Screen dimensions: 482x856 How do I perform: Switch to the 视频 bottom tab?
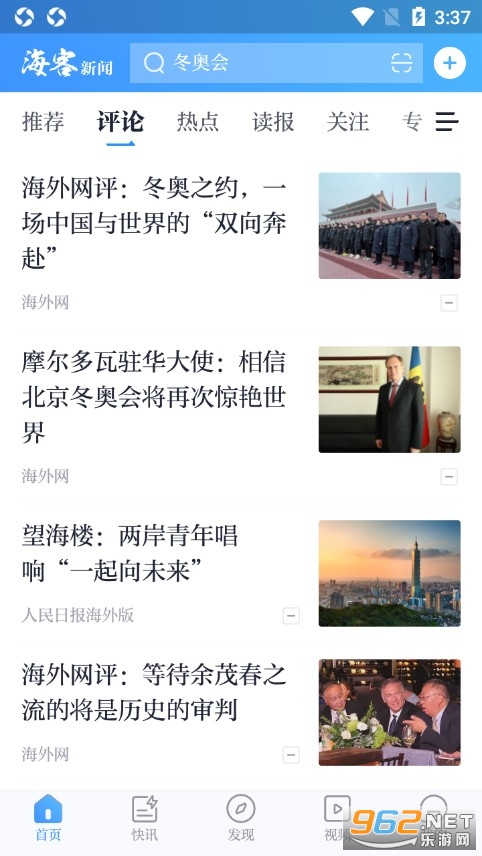click(x=337, y=818)
